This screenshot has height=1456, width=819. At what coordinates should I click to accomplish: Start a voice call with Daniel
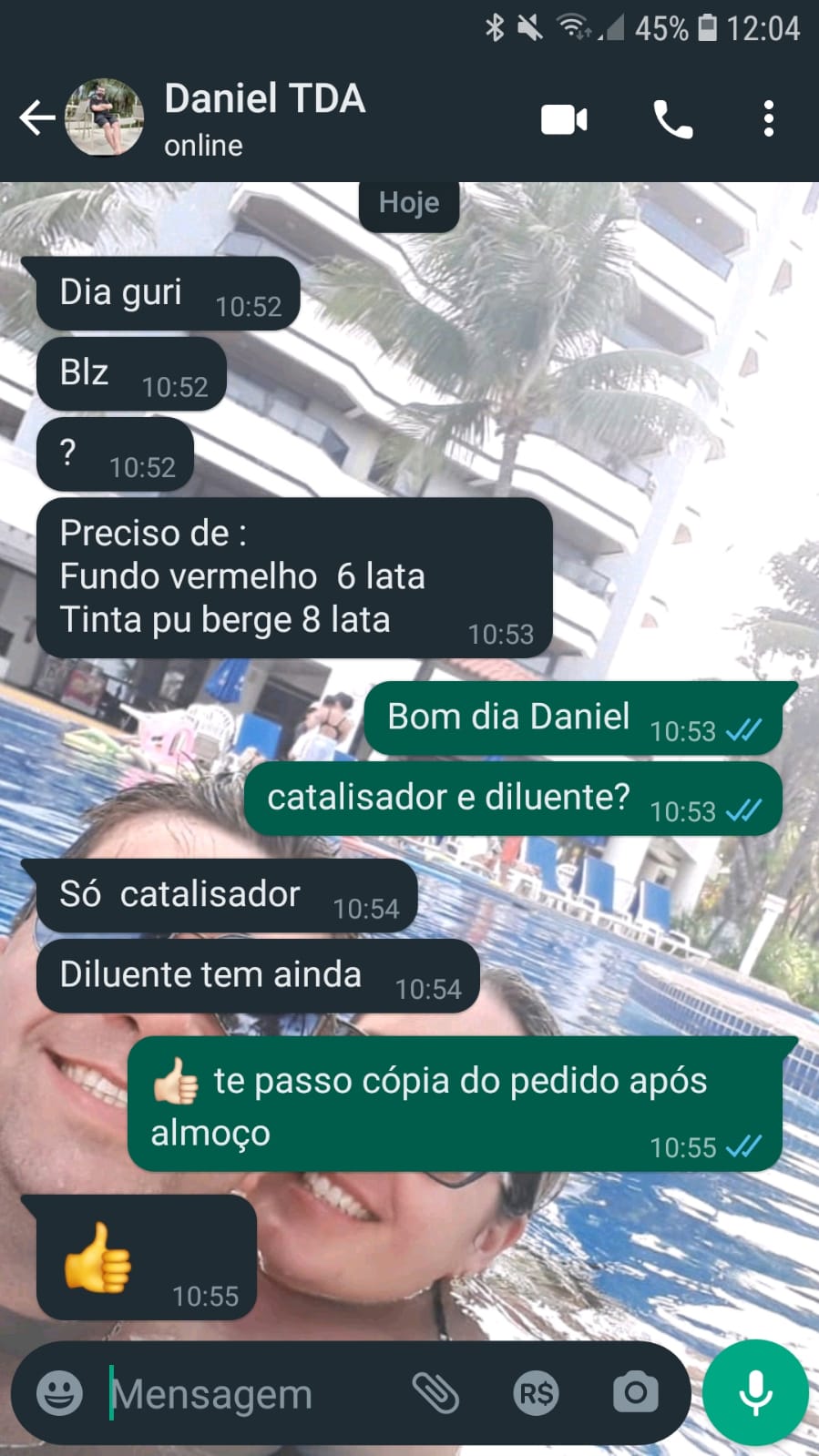tap(673, 119)
